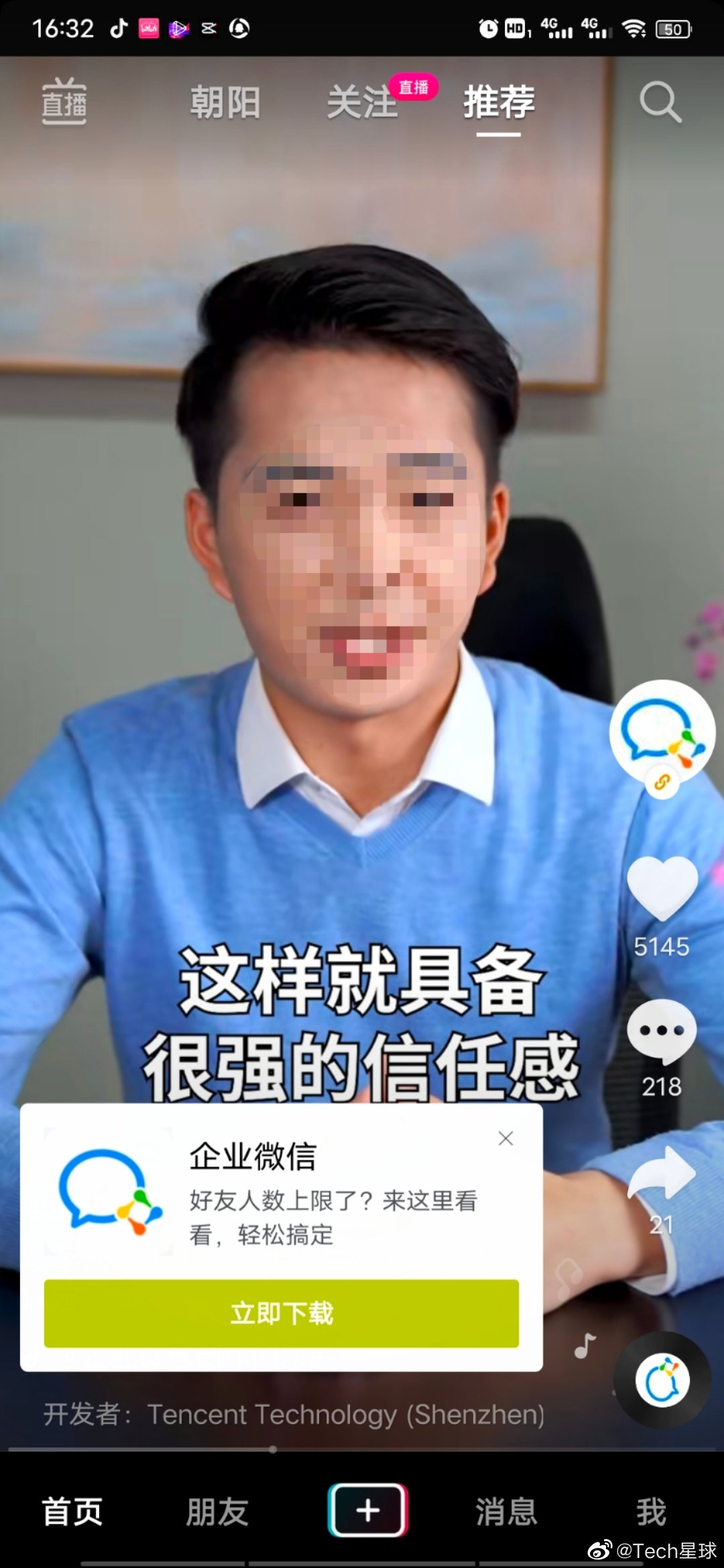
Task: Switch to the 我 profile tab
Action: coord(651,1512)
